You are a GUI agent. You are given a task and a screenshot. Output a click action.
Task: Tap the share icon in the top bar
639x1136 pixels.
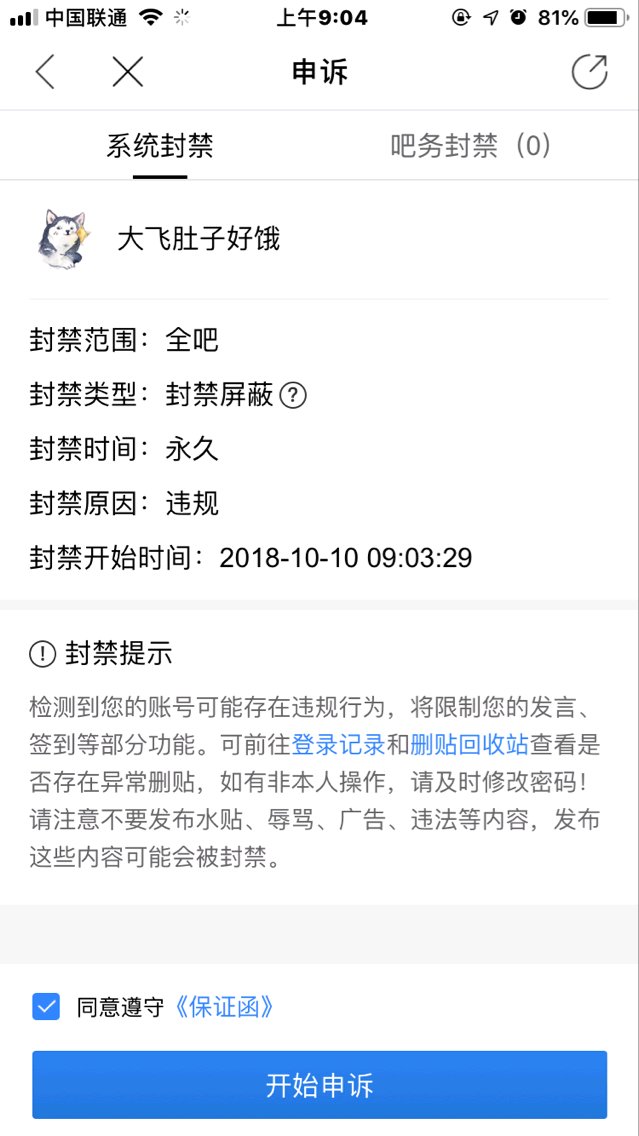pyautogui.click(x=589, y=72)
